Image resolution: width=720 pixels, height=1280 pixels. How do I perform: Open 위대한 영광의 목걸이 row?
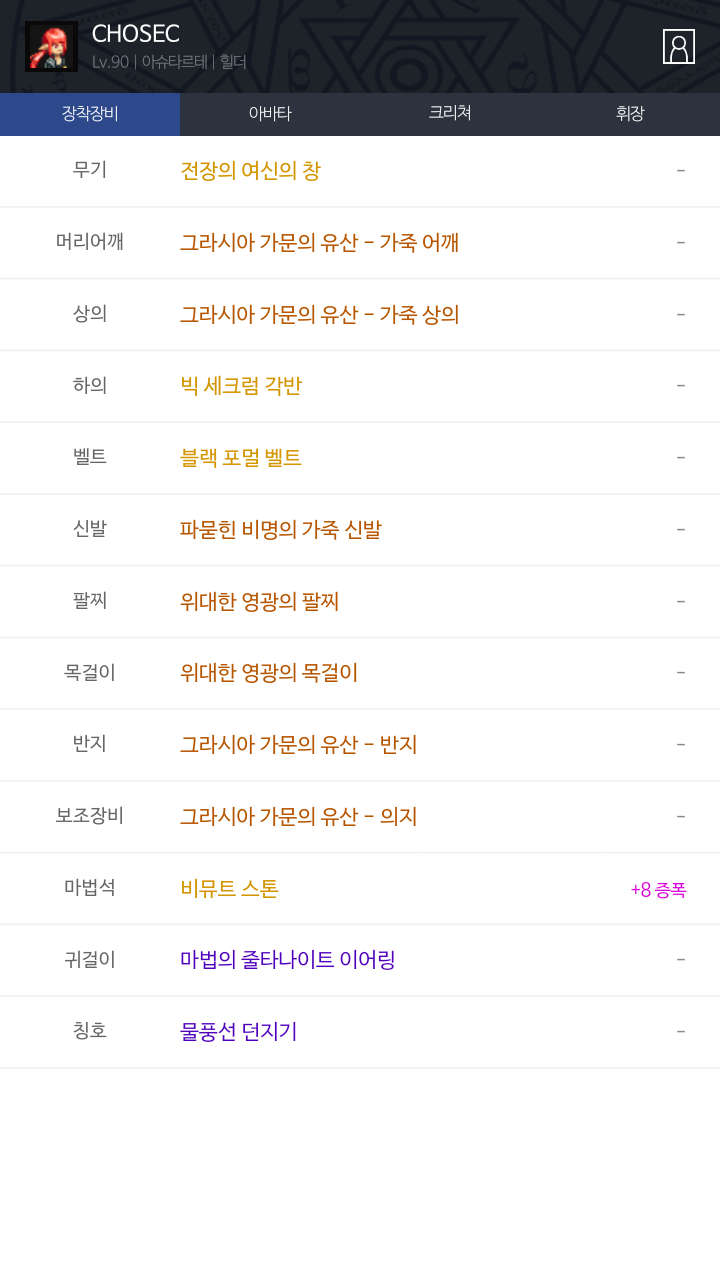tap(269, 673)
